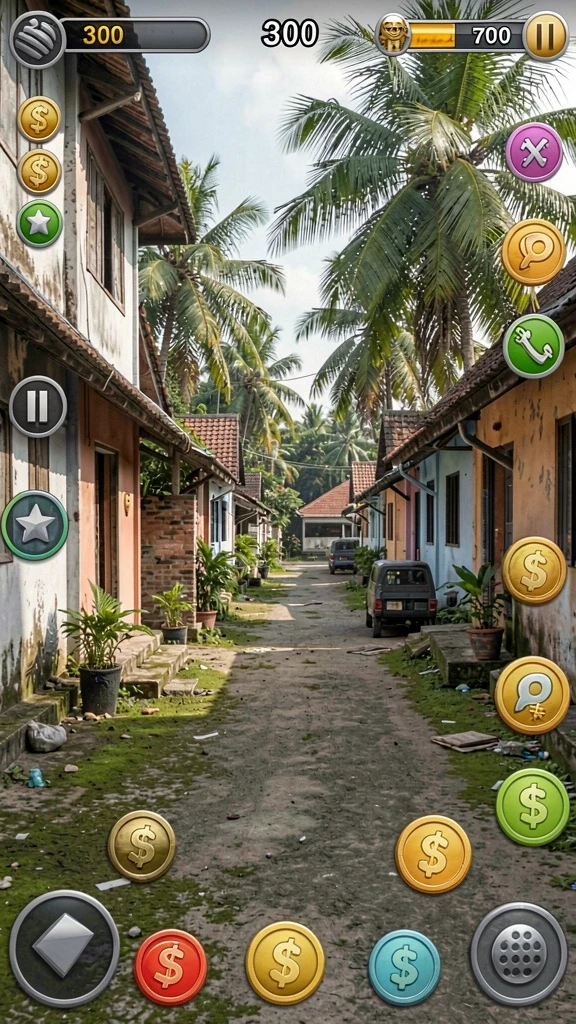
Task: Collect the teal dollar coin
Action: pos(404,967)
